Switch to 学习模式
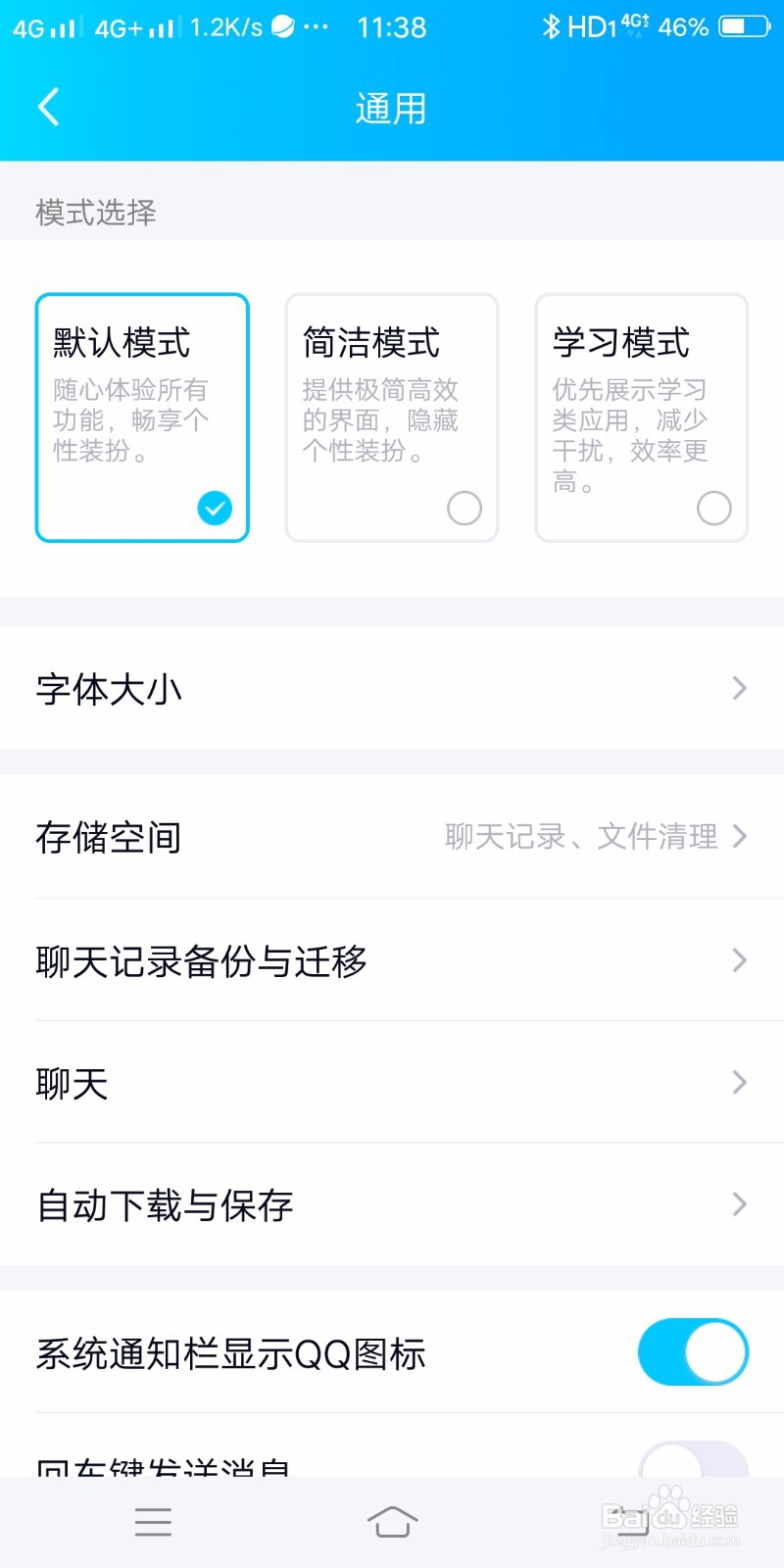The image size is (784, 1568). (x=641, y=417)
